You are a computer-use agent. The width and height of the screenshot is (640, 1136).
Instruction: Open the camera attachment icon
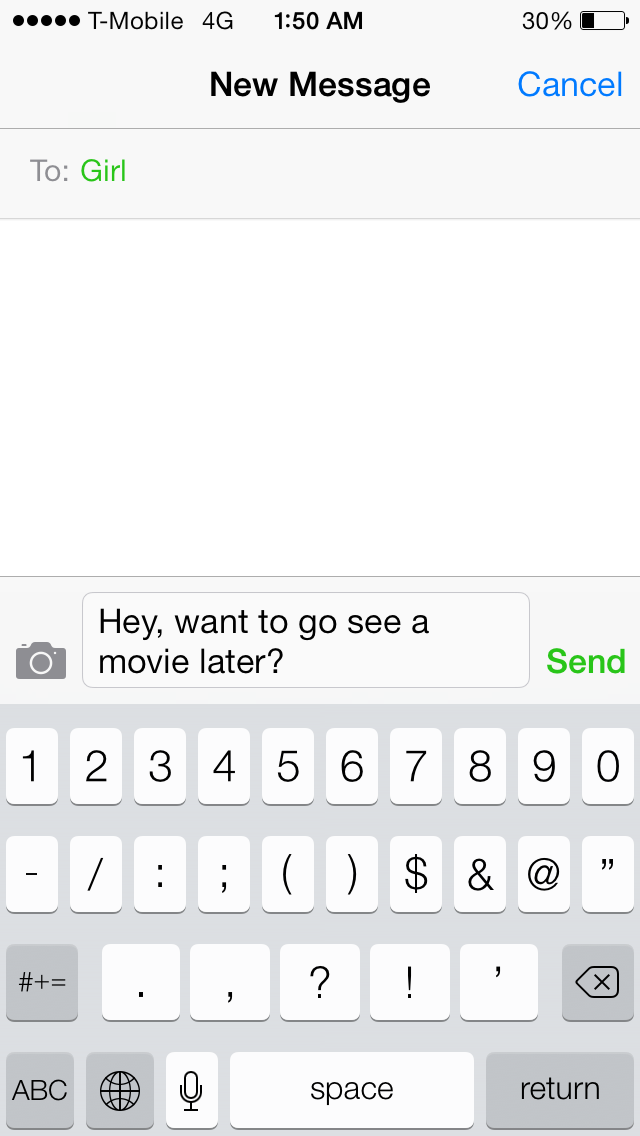click(x=41, y=660)
